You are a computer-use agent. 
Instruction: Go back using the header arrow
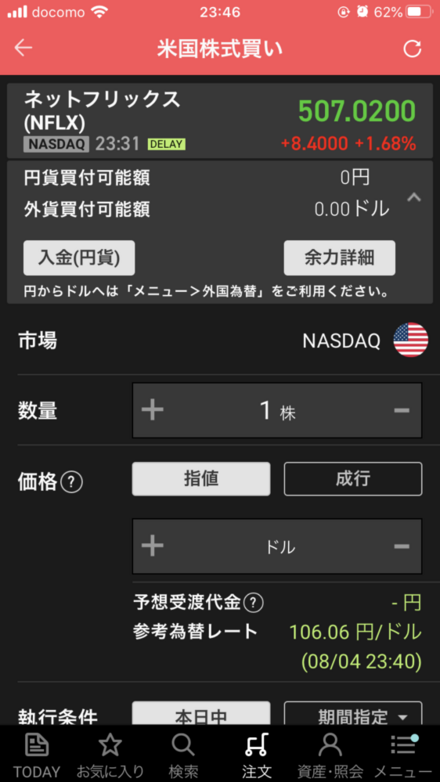pyautogui.click(x=23, y=48)
